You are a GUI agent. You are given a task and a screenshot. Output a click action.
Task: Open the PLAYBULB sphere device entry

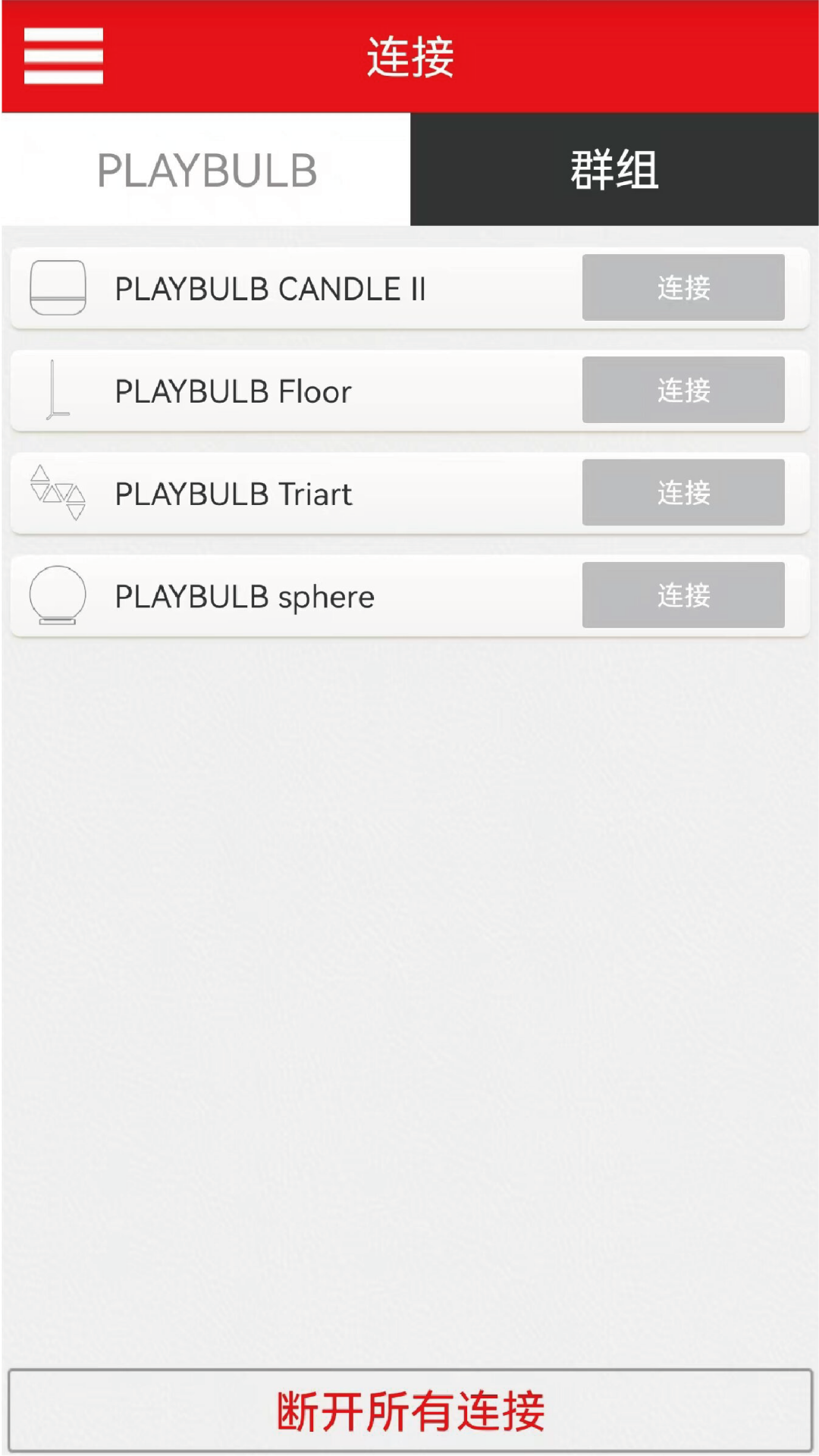point(303,596)
